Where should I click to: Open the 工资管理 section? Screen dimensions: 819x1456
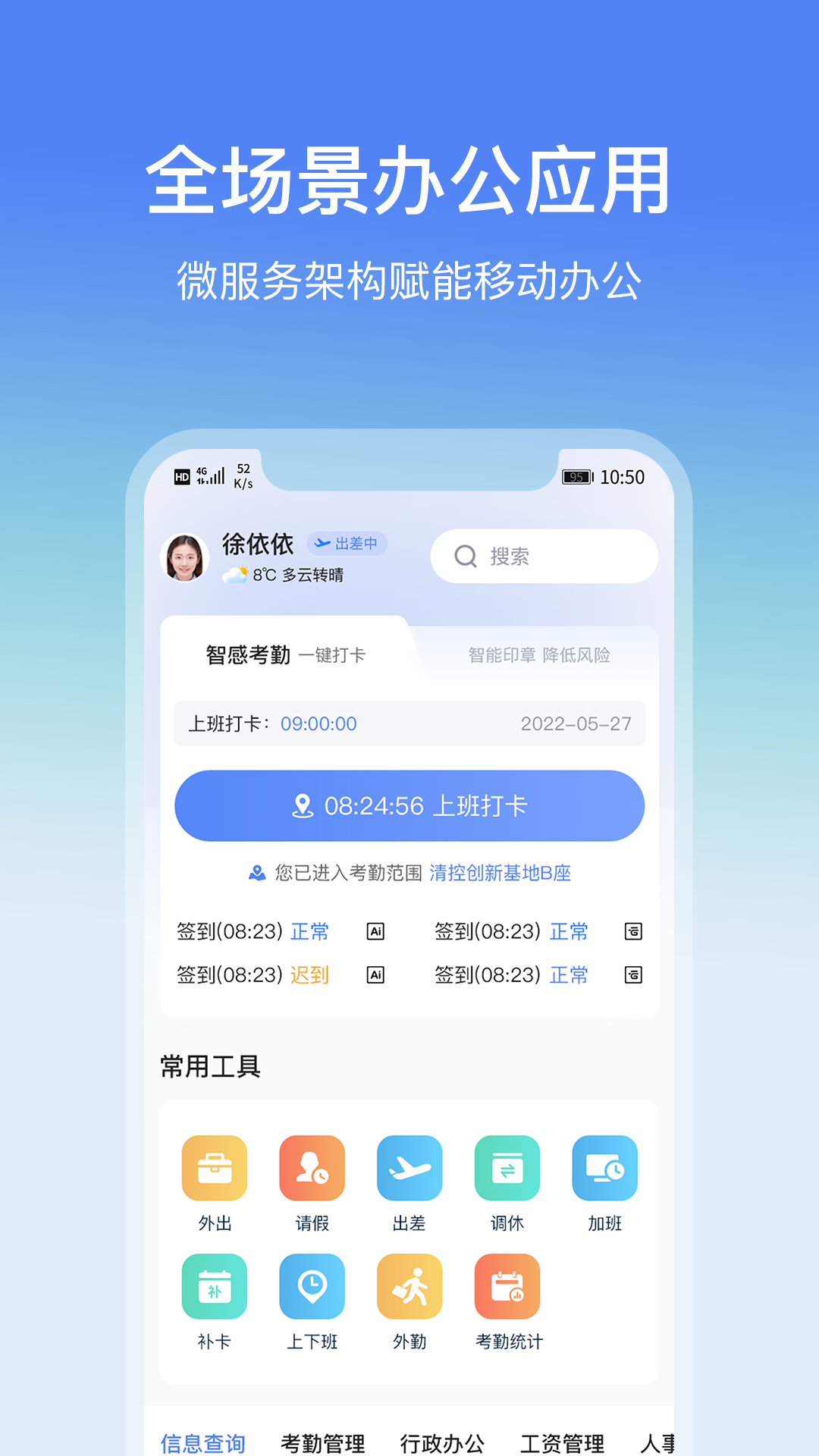[563, 1439]
